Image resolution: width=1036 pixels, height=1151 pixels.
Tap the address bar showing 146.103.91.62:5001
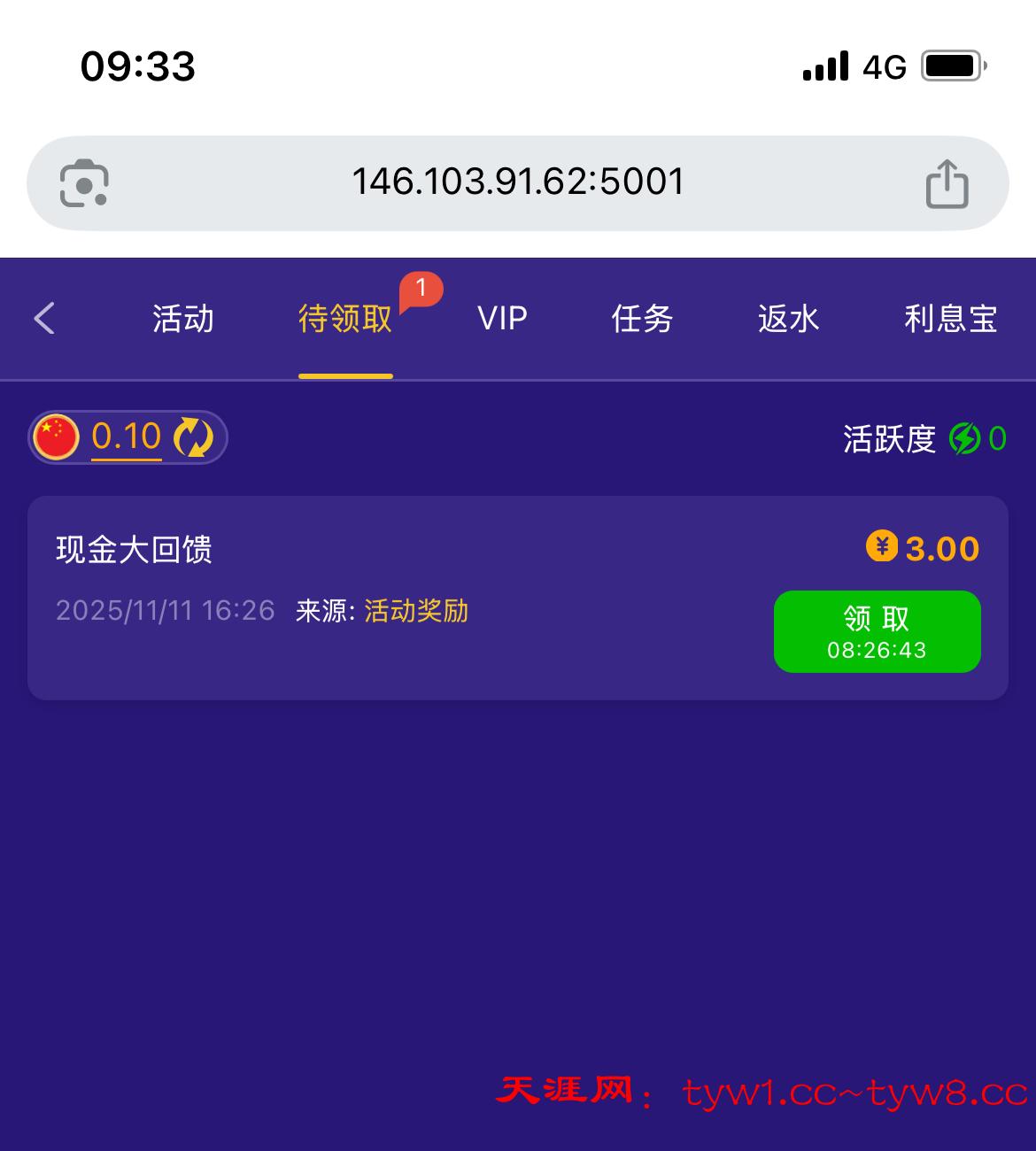click(x=518, y=182)
